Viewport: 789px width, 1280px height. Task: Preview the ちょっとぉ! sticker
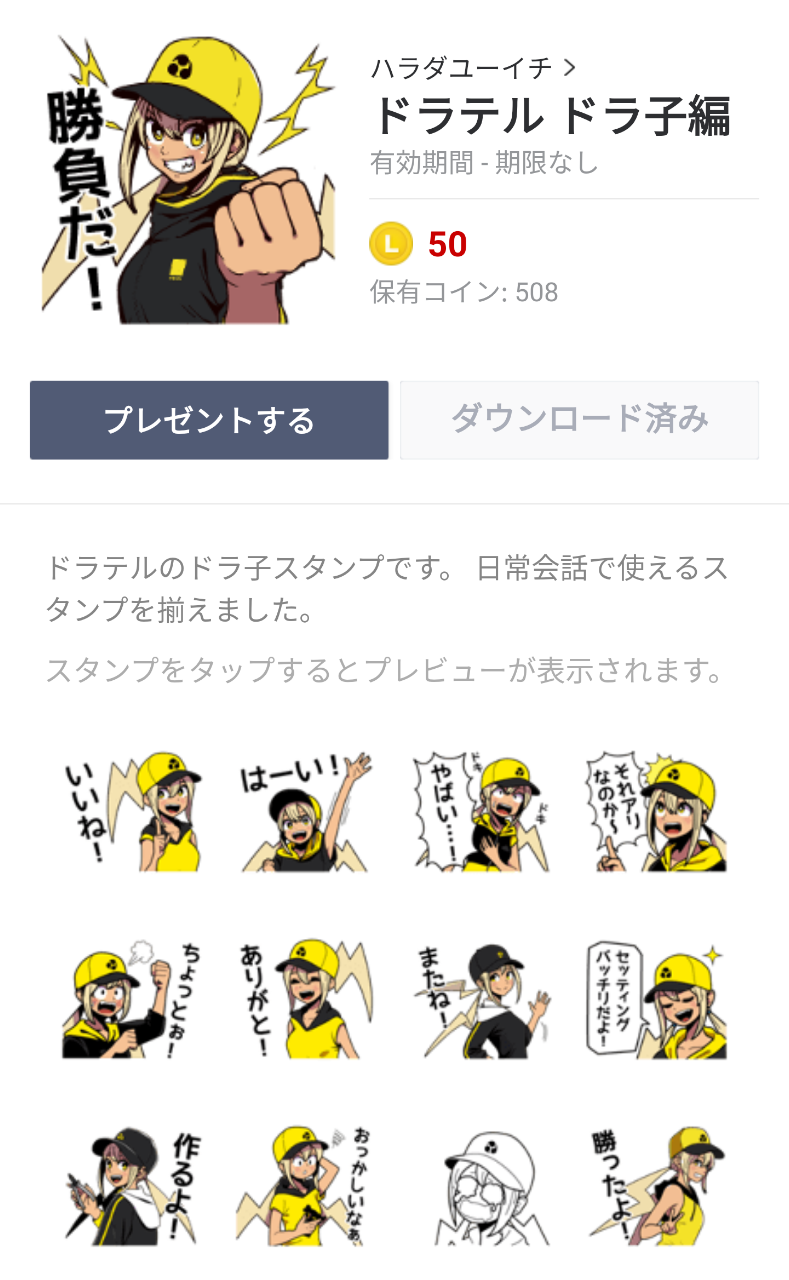(131, 998)
